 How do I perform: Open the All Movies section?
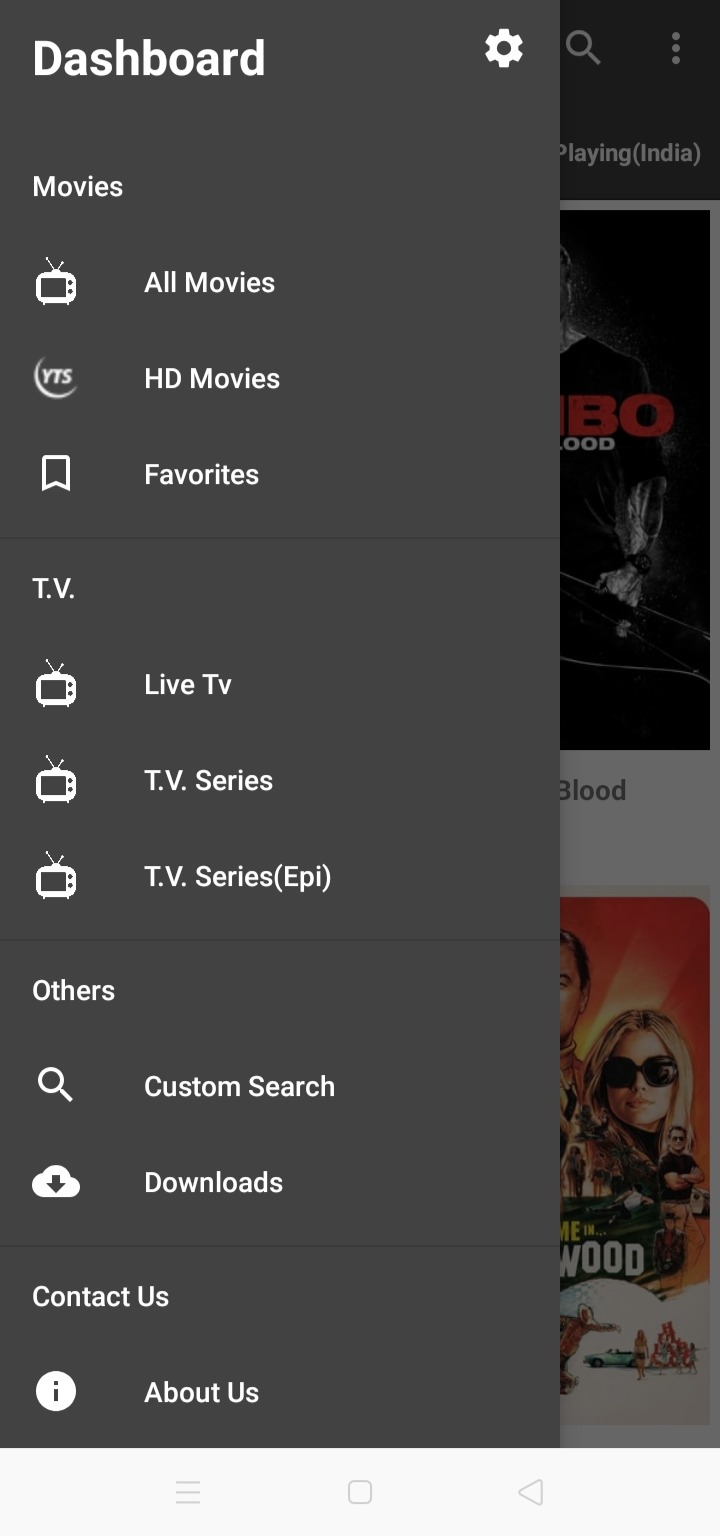click(209, 283)
